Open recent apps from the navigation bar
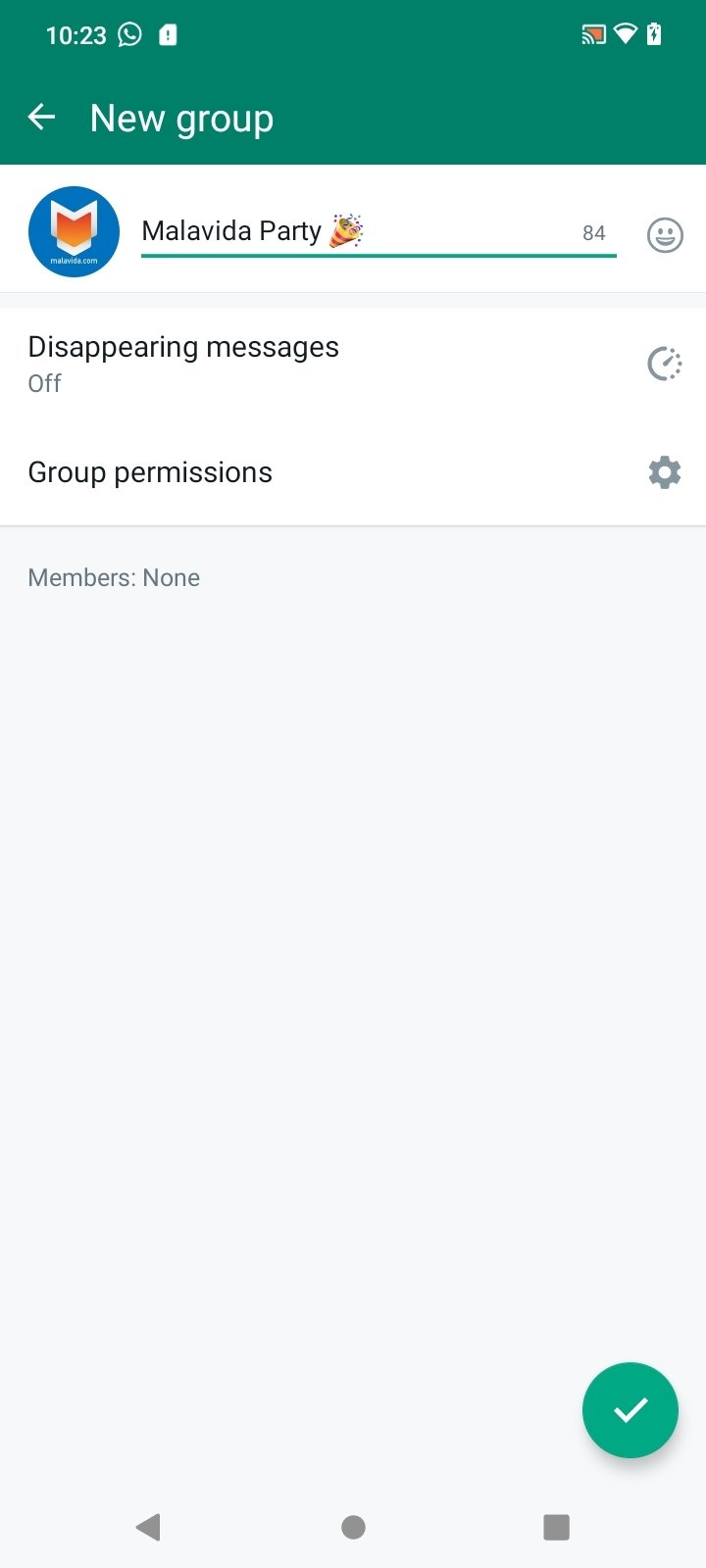This screenshot has height=1568, width=706. pyautogui.click(x=556, y=1527)
